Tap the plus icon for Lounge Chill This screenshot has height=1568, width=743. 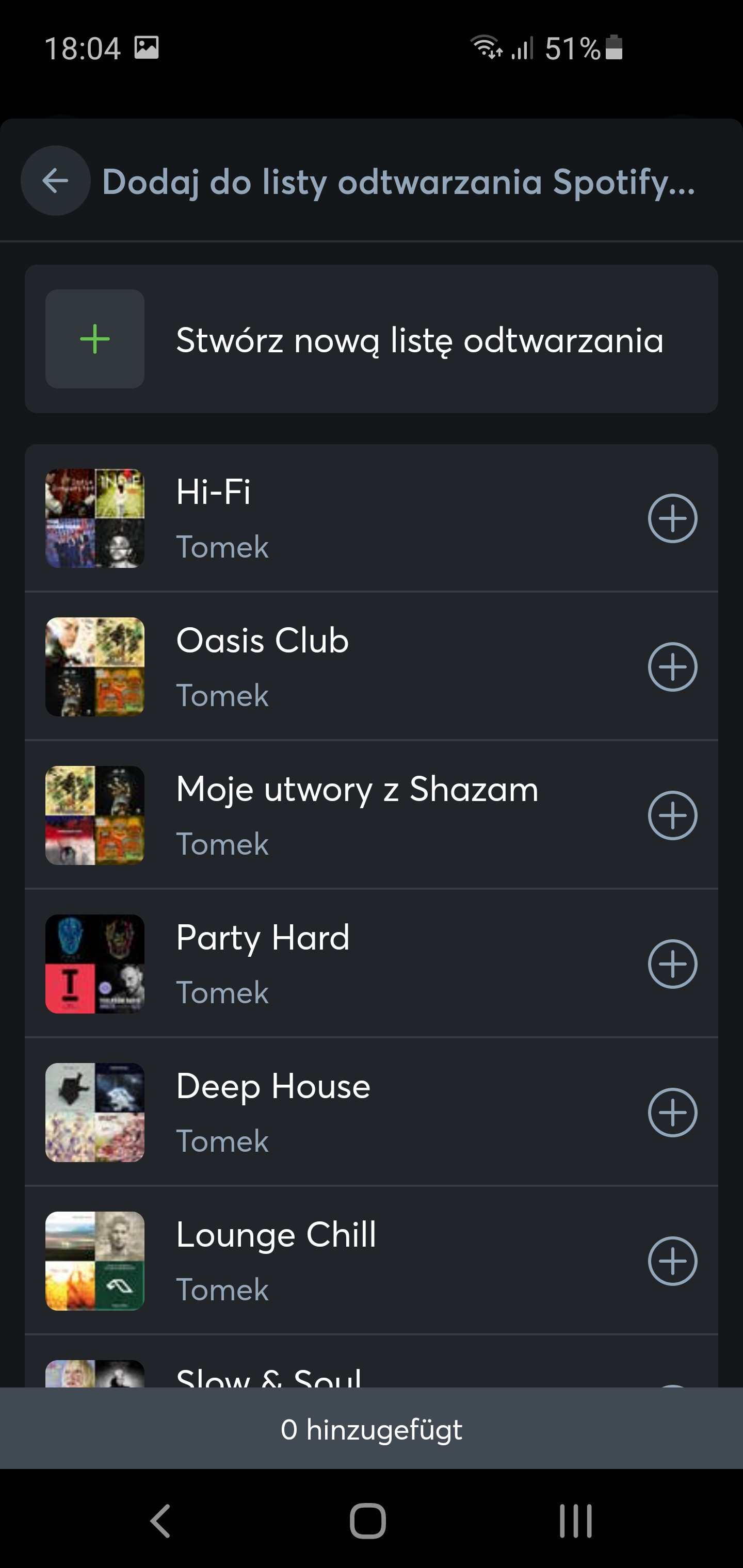click(672, 1261)
